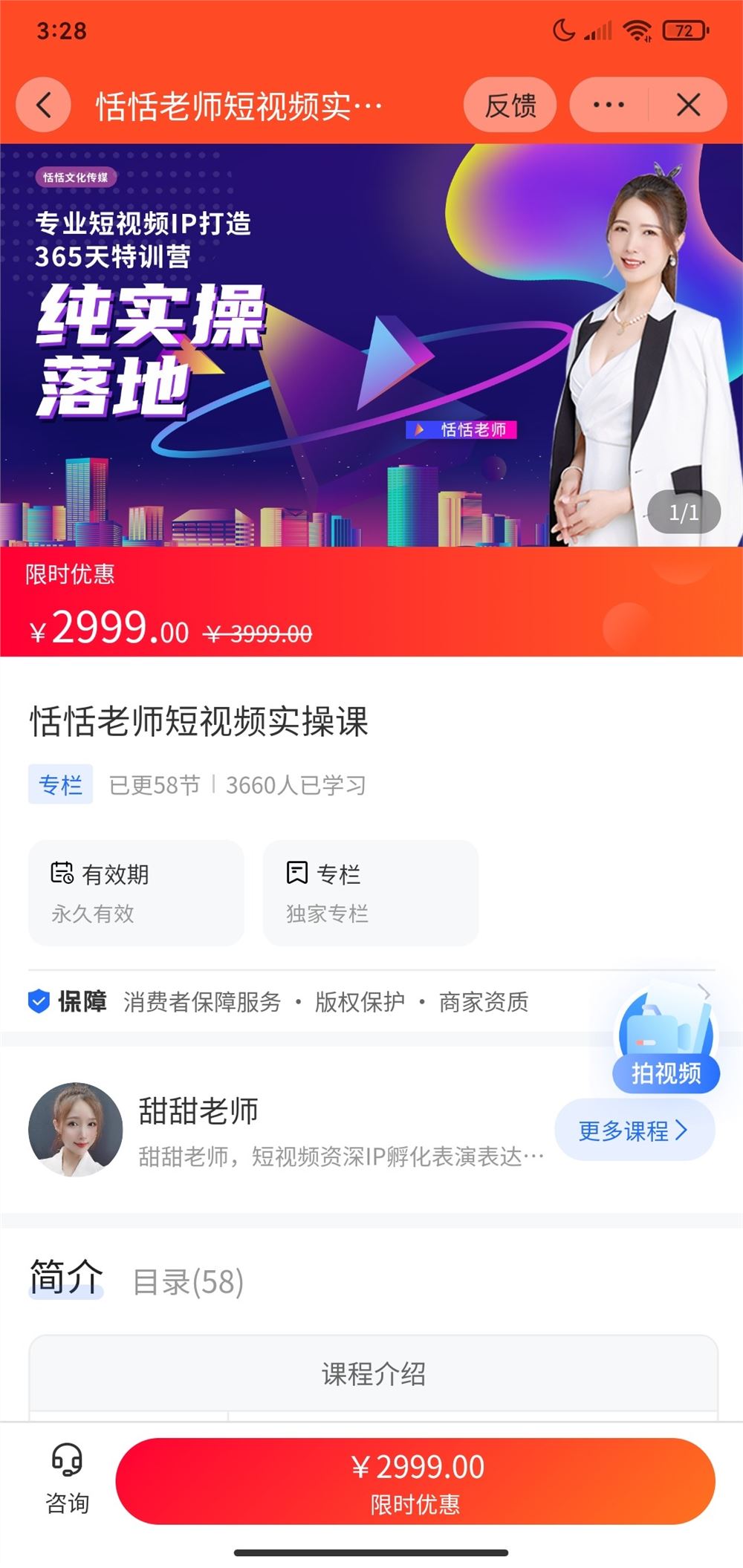Switch to the 简介 tab

click(66, 1279)
